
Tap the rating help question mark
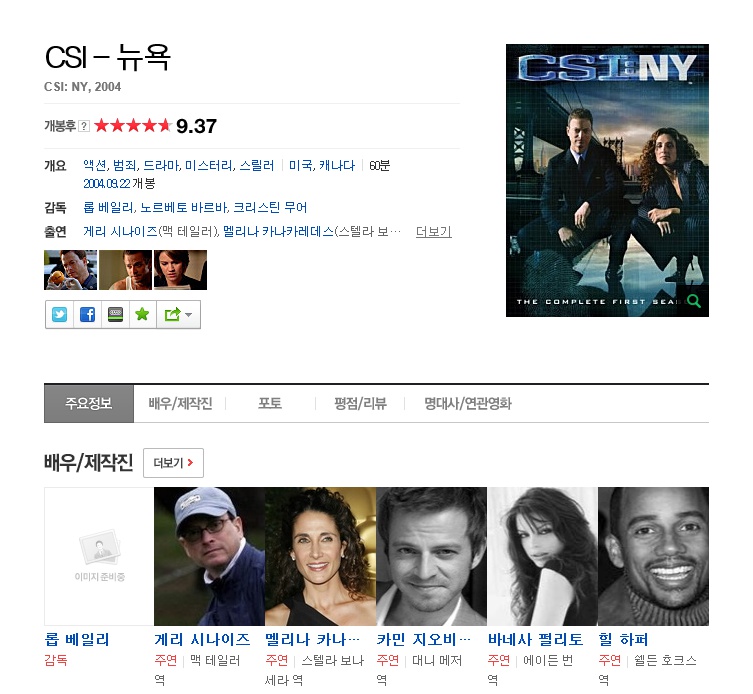pos(84,126)
